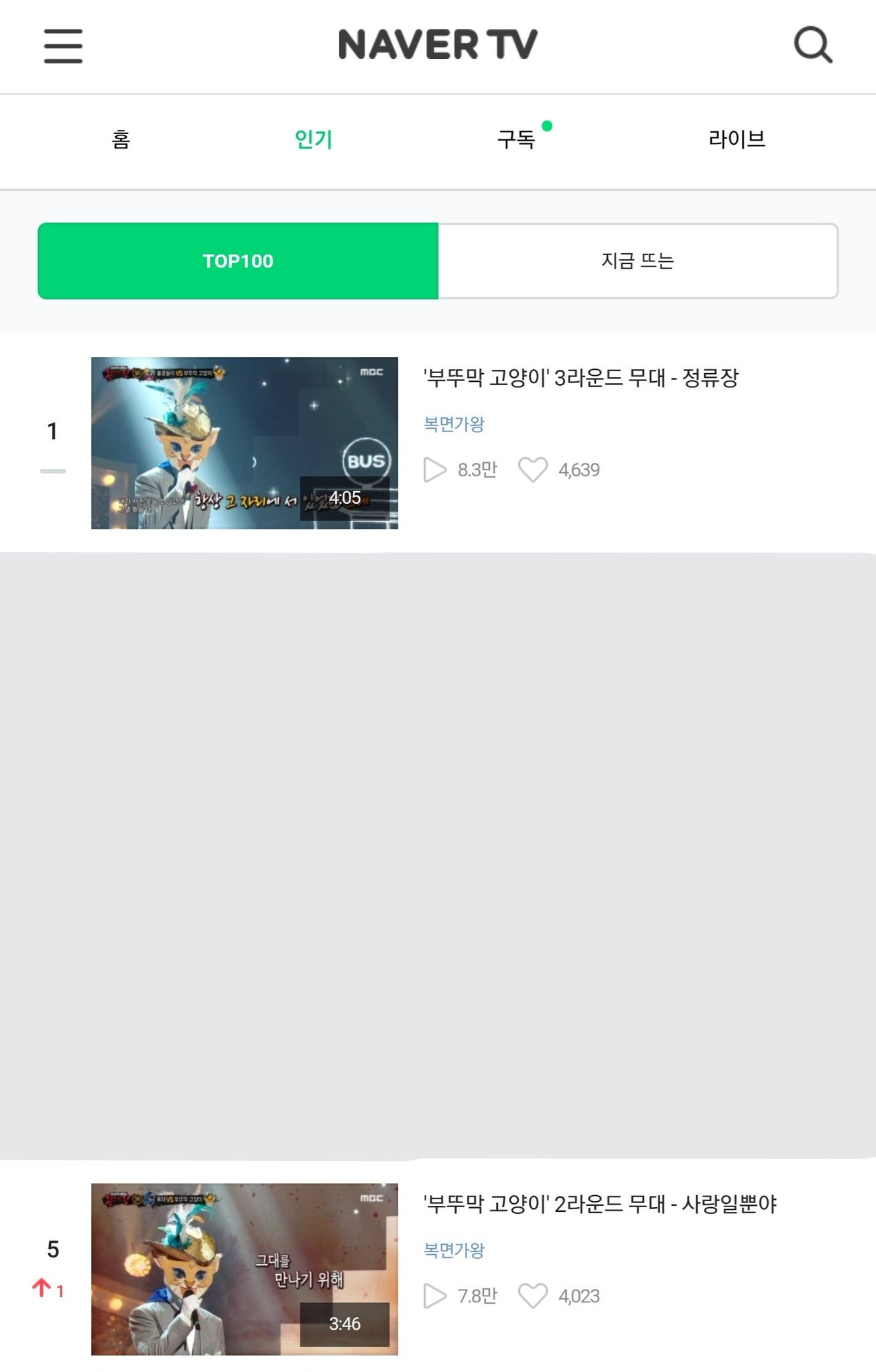Open the 복면가왕 channel link
This screenshot has height=1372, width=876.
[452, 425]
